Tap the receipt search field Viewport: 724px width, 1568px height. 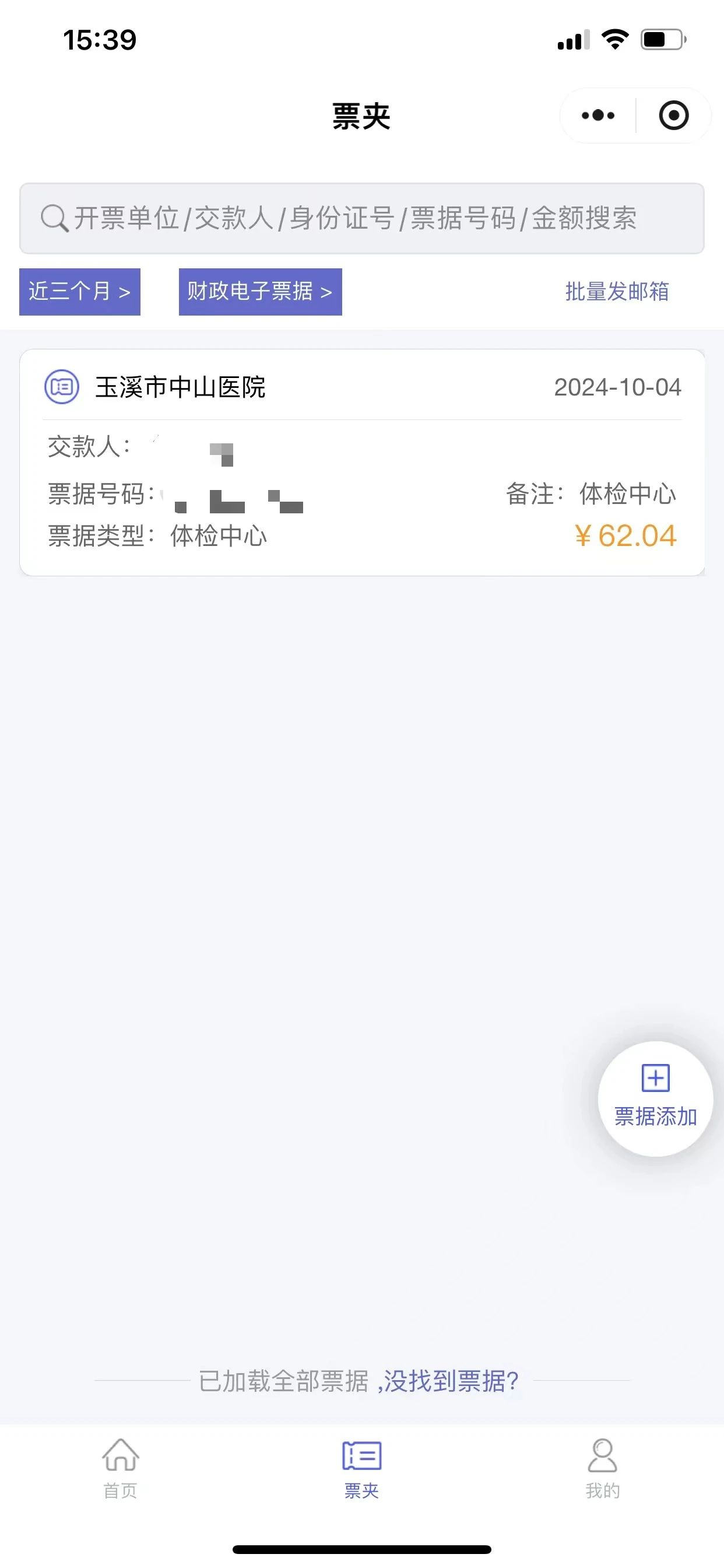pyautogui.click(x=362, y=219)
